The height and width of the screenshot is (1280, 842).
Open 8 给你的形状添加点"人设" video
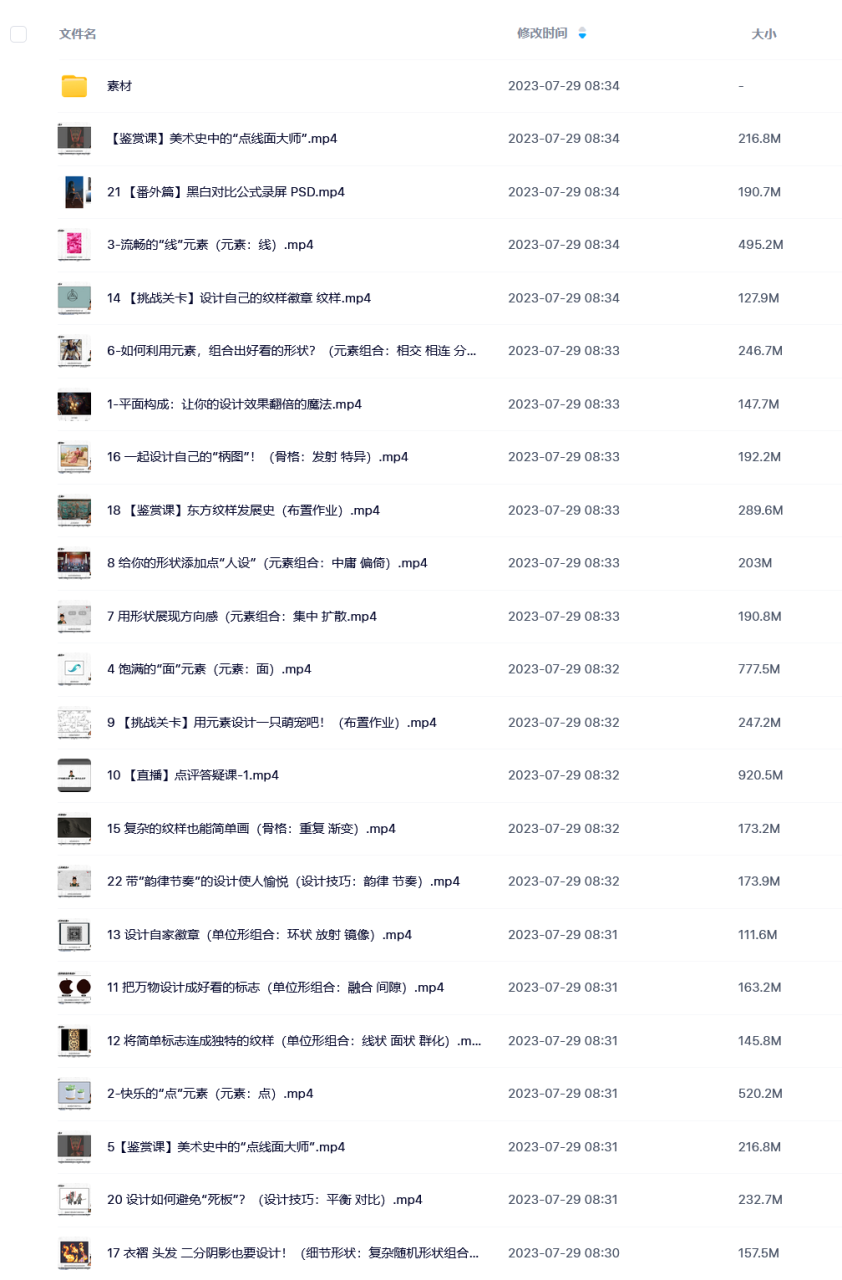point(266,563)
